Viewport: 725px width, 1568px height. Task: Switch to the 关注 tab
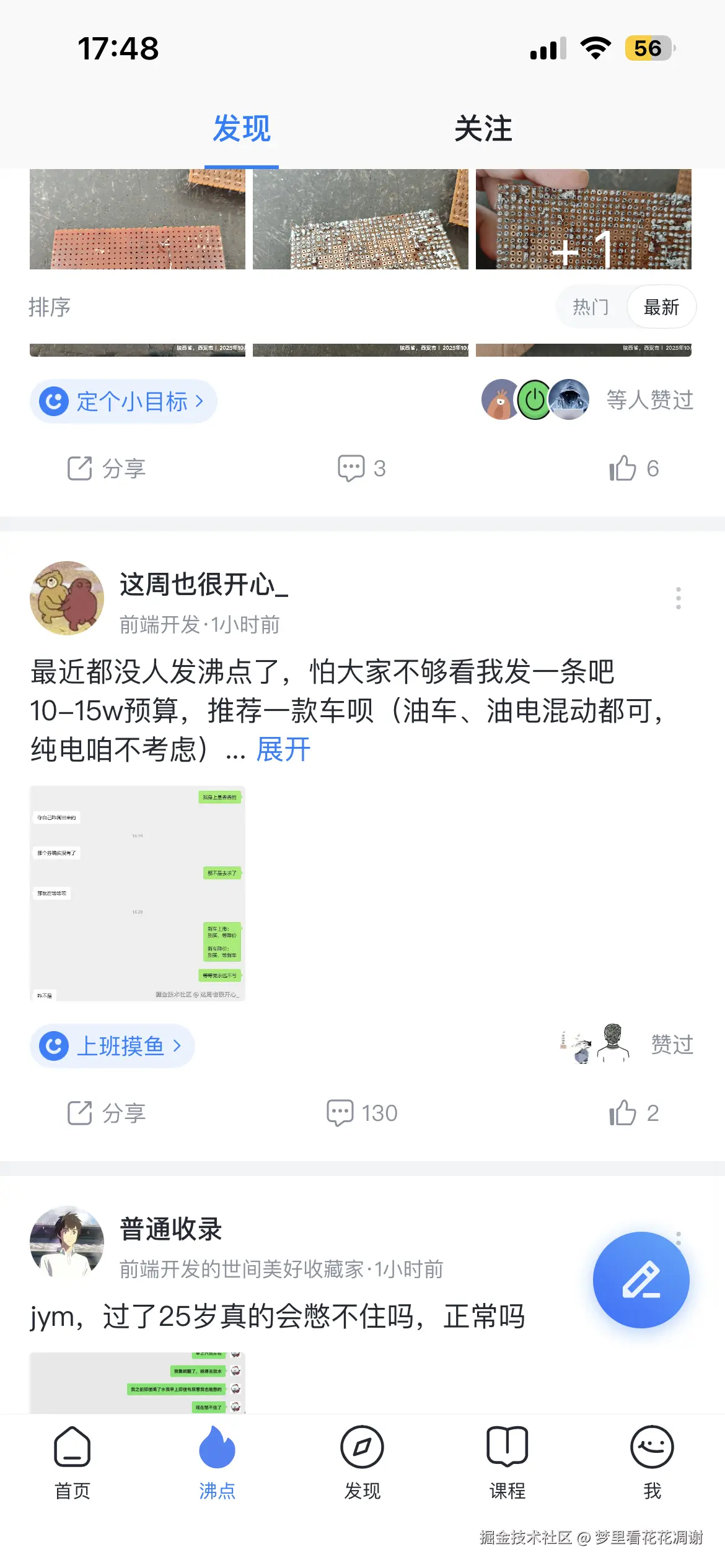tap(483, 129)
